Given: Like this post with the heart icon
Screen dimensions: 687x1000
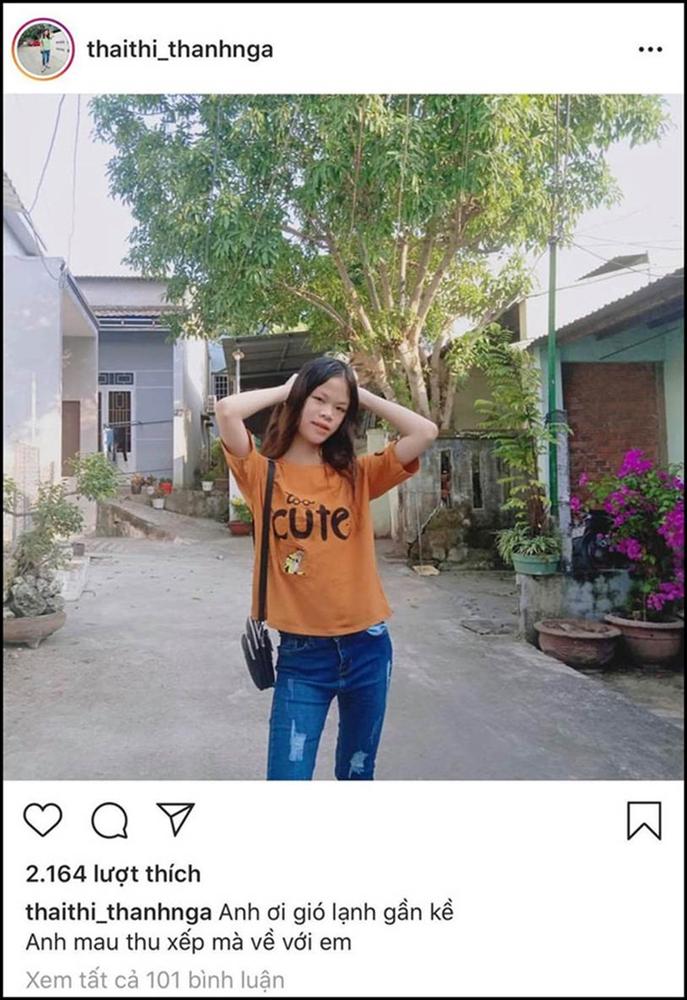Looking at the screenshot, I should click(x=43, y=820).
